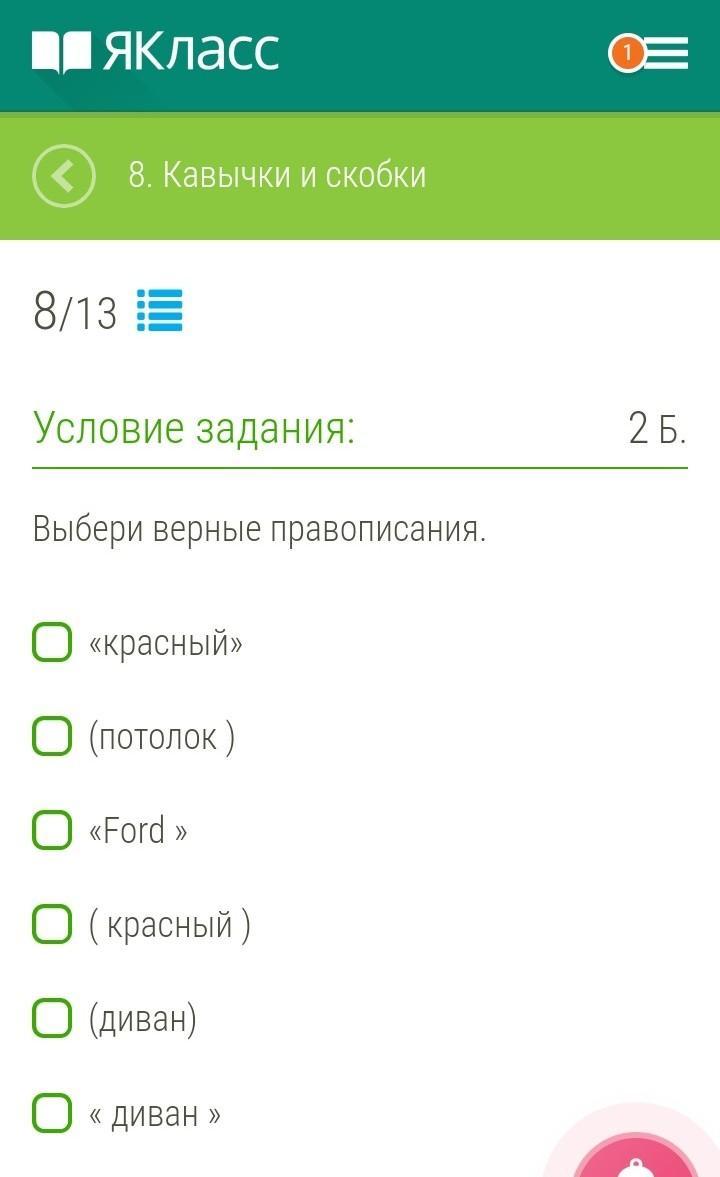Image resolution: width=720 pixels, height=1177 pixels.
Task: Open the ЯКласс home logo
Action: tap(155, 52)
